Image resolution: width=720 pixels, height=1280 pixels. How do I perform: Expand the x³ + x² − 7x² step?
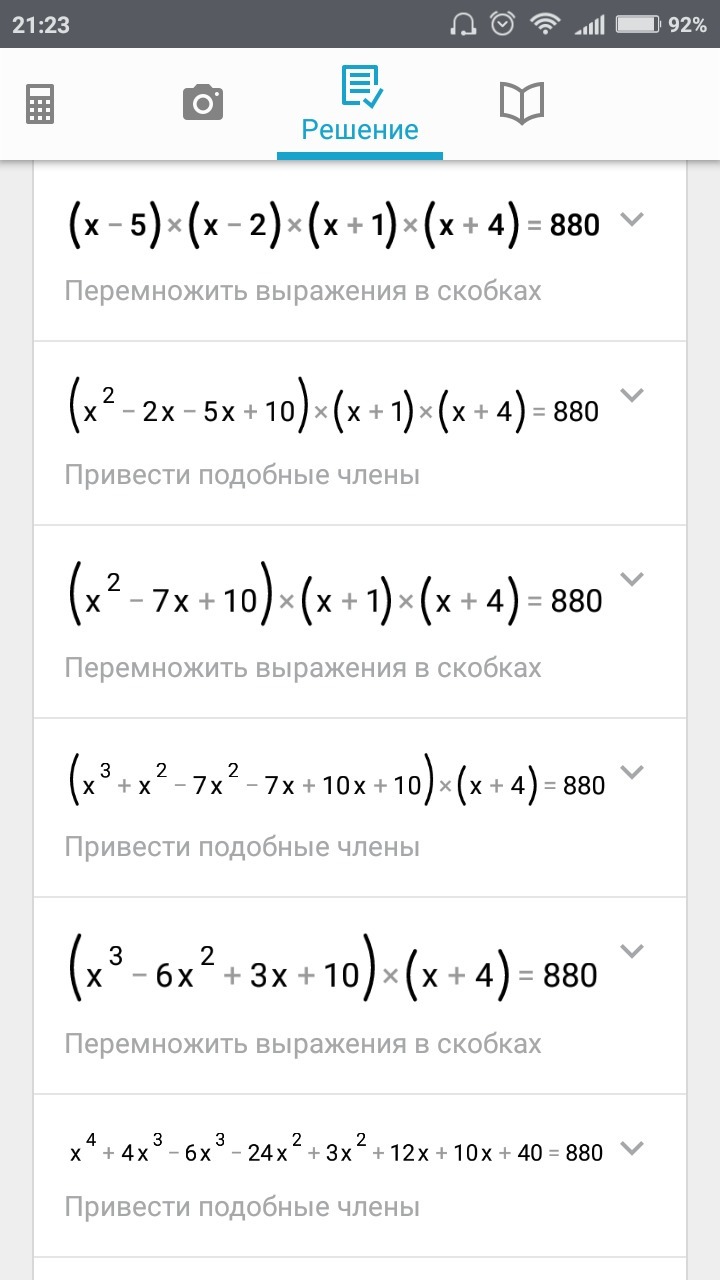point(631,771)
